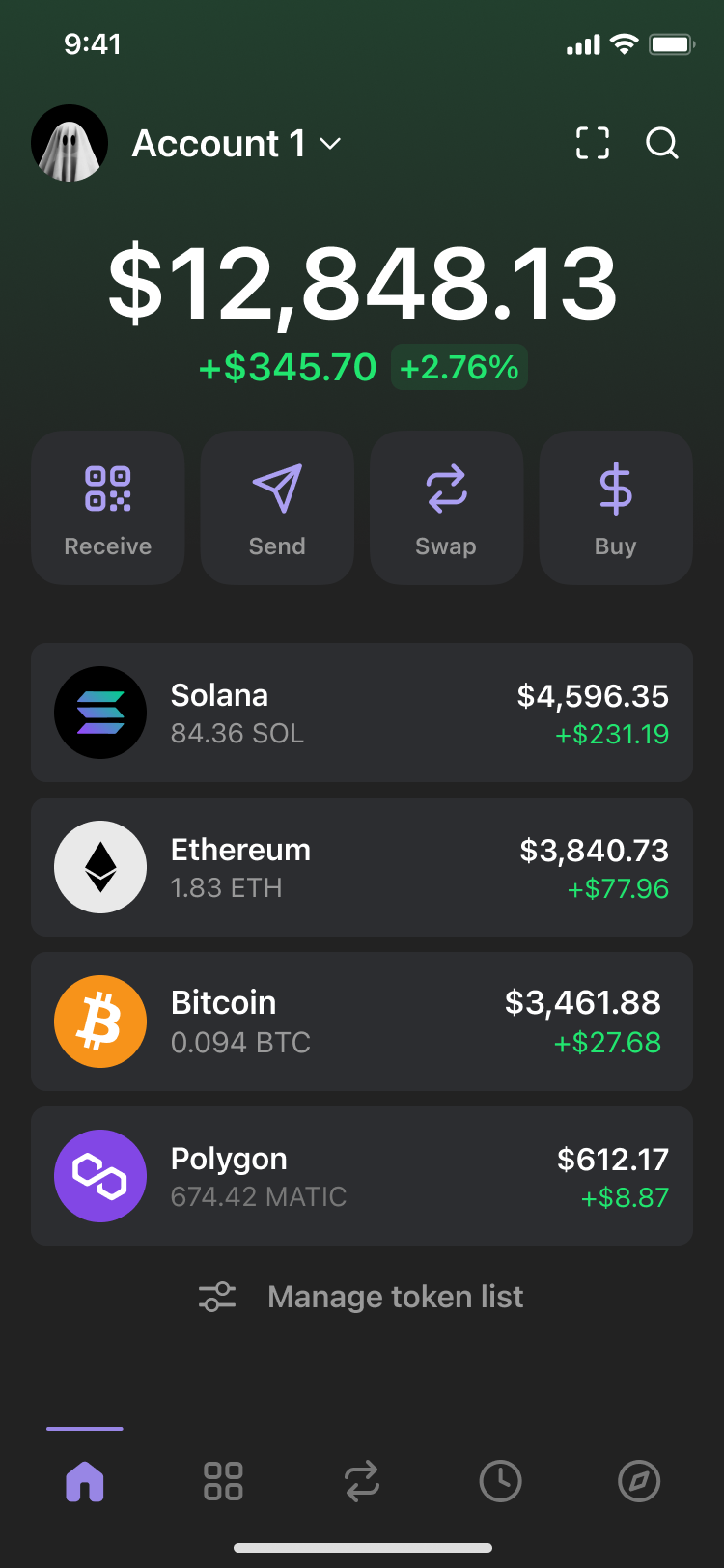Switch to the Collectibles grid tab
This screenshot has width=724, height=1568.
tap(222, 1480)
